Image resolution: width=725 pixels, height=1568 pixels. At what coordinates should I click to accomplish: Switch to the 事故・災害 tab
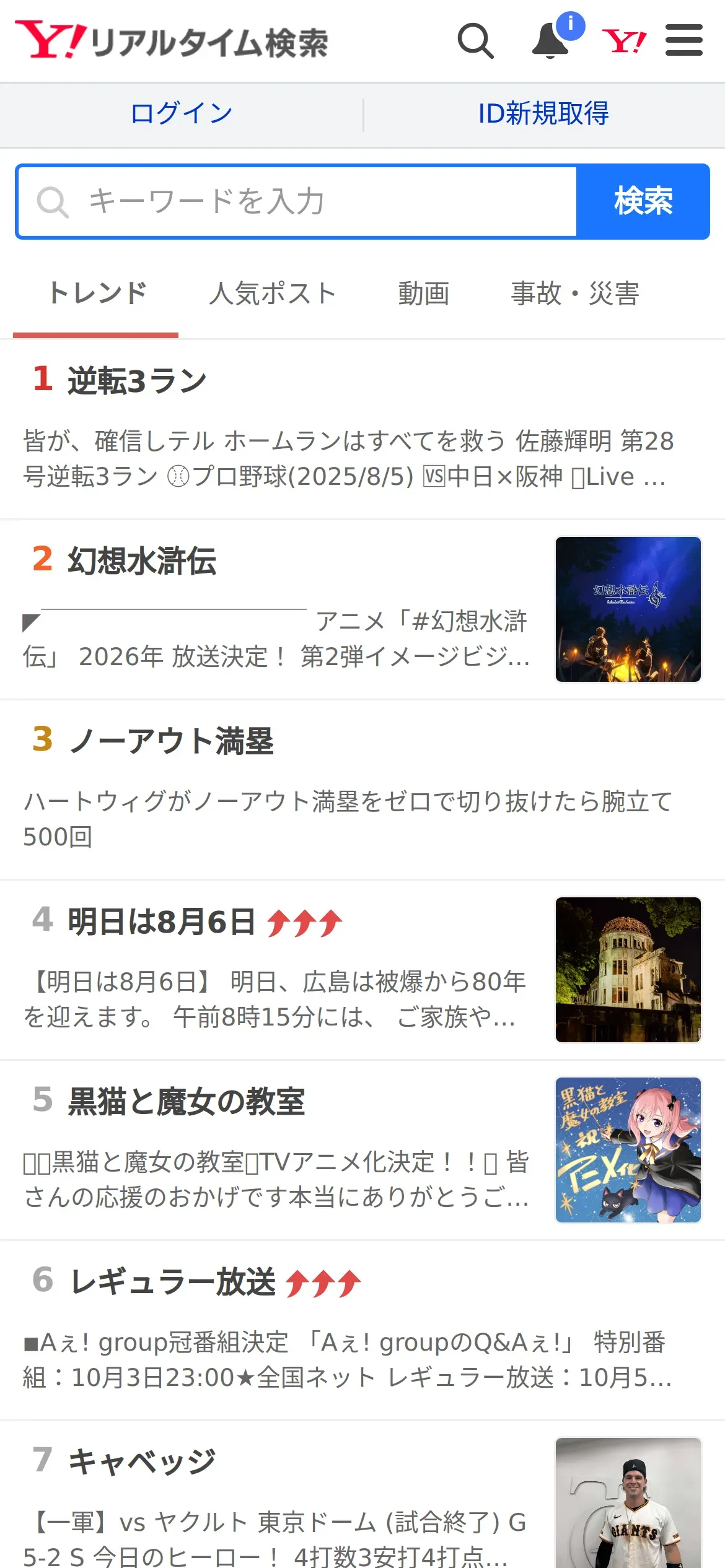point(574,294)
